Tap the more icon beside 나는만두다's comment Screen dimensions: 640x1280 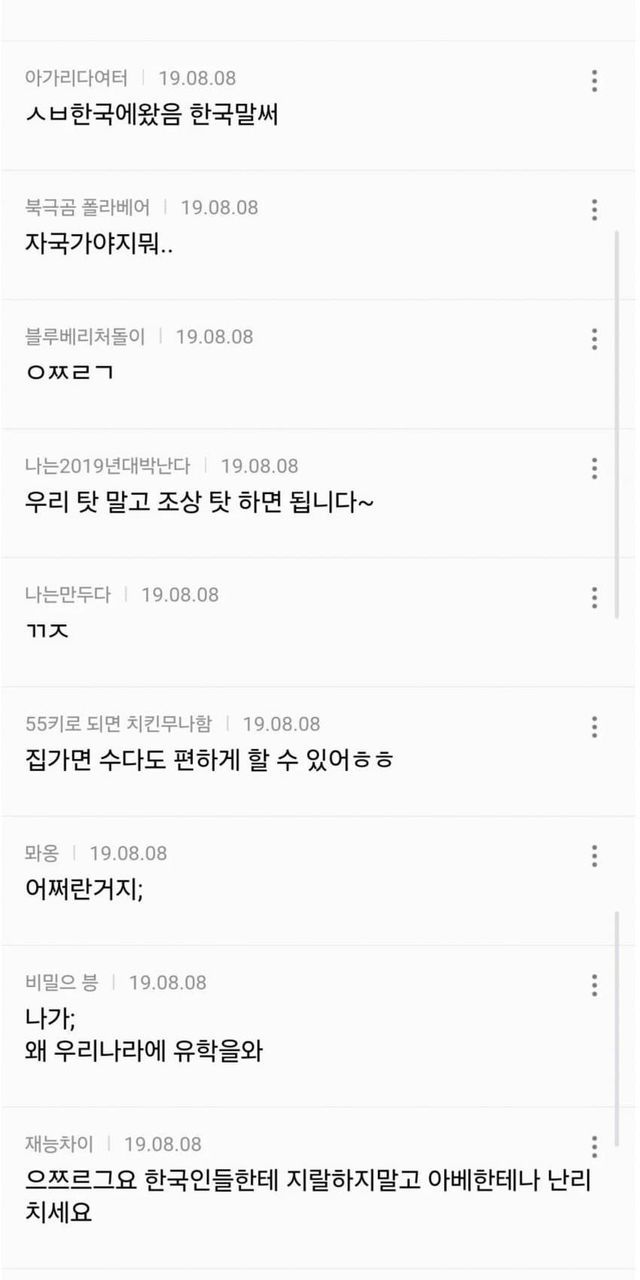(594, 597)
